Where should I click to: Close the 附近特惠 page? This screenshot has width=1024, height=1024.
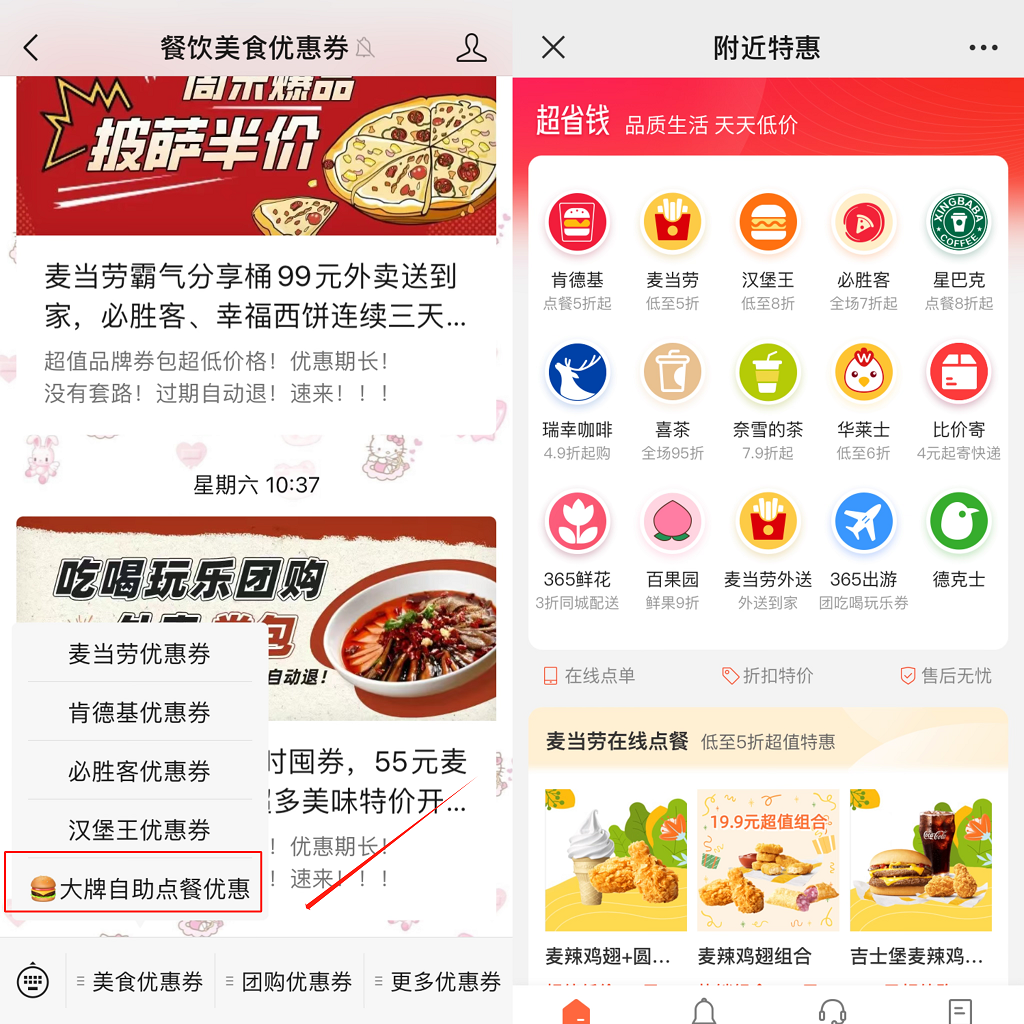553,47
